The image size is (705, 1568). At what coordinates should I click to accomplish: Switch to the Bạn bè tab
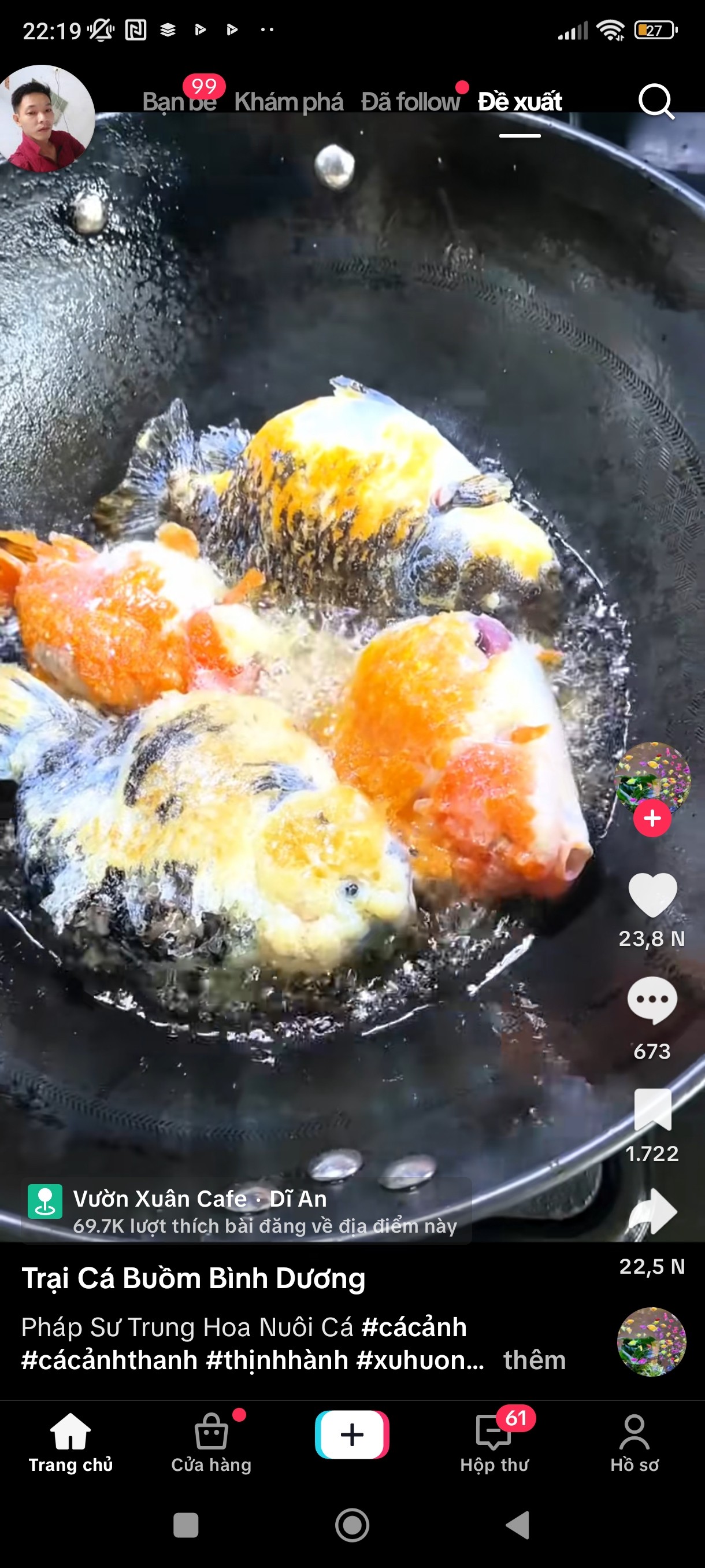point(179,102)
